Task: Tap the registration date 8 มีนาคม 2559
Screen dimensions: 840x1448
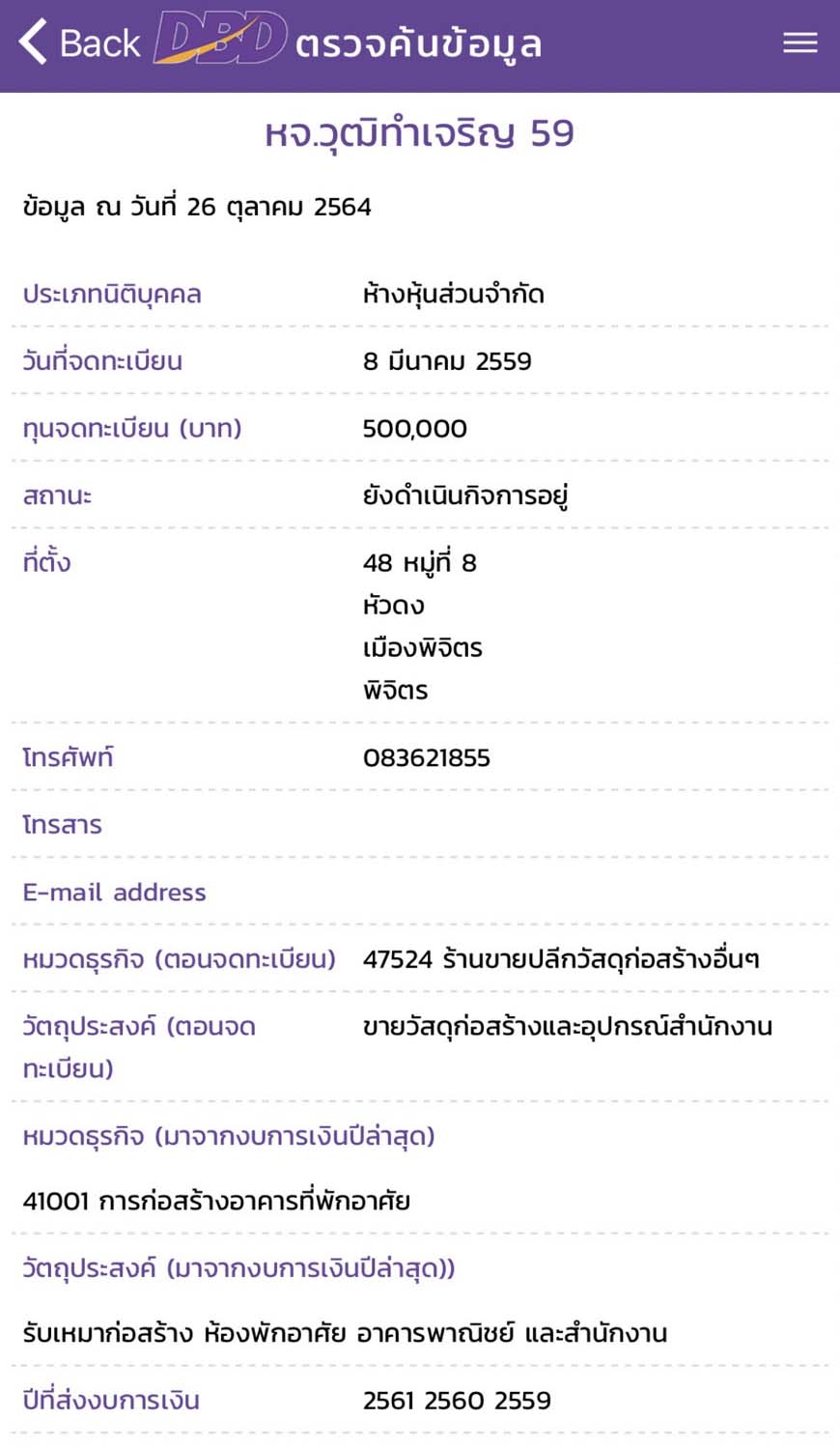Action: 447,360
